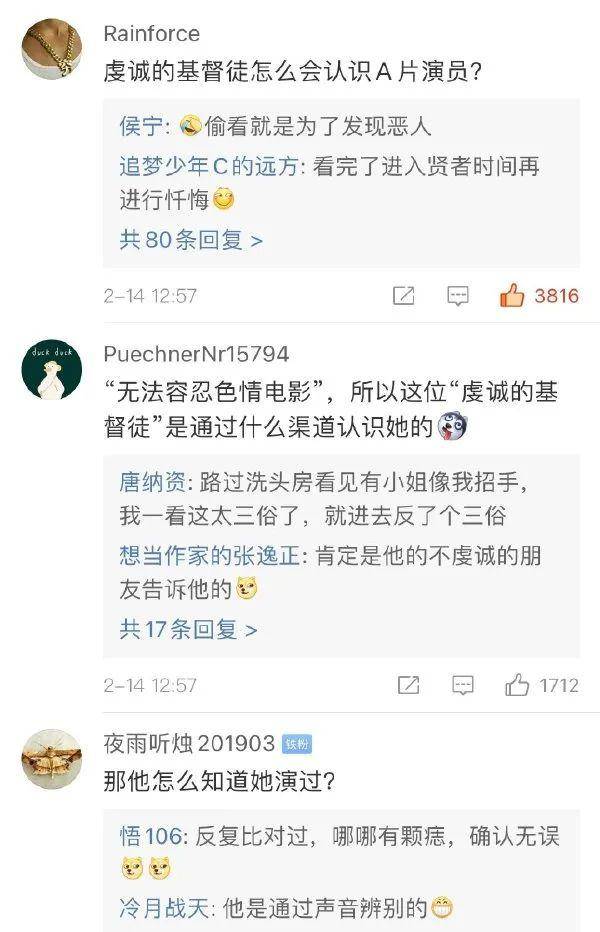Reply to PuechnerNr15794's comment
The image size is (600, 932).
click(462, 685)
